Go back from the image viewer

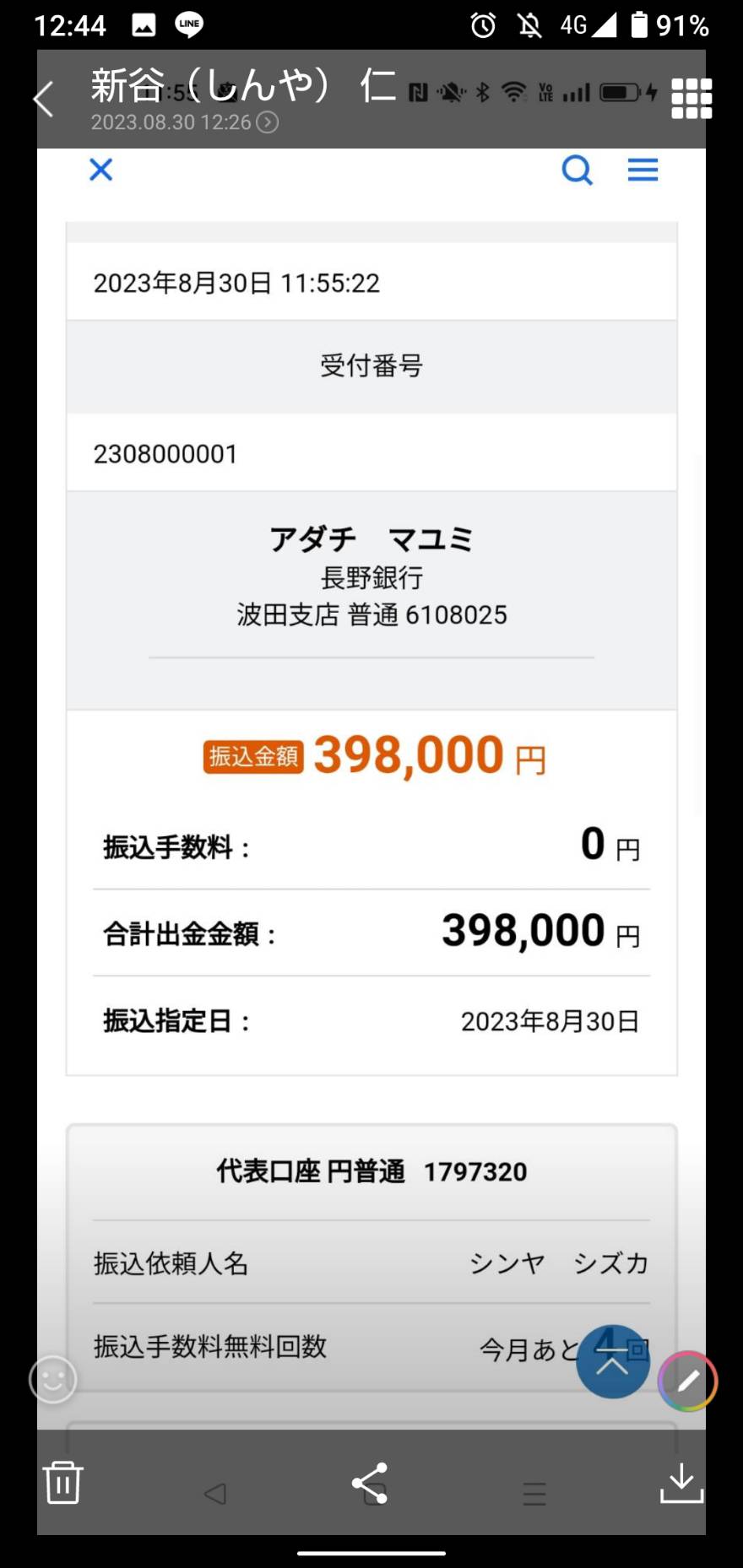[44, 100]
